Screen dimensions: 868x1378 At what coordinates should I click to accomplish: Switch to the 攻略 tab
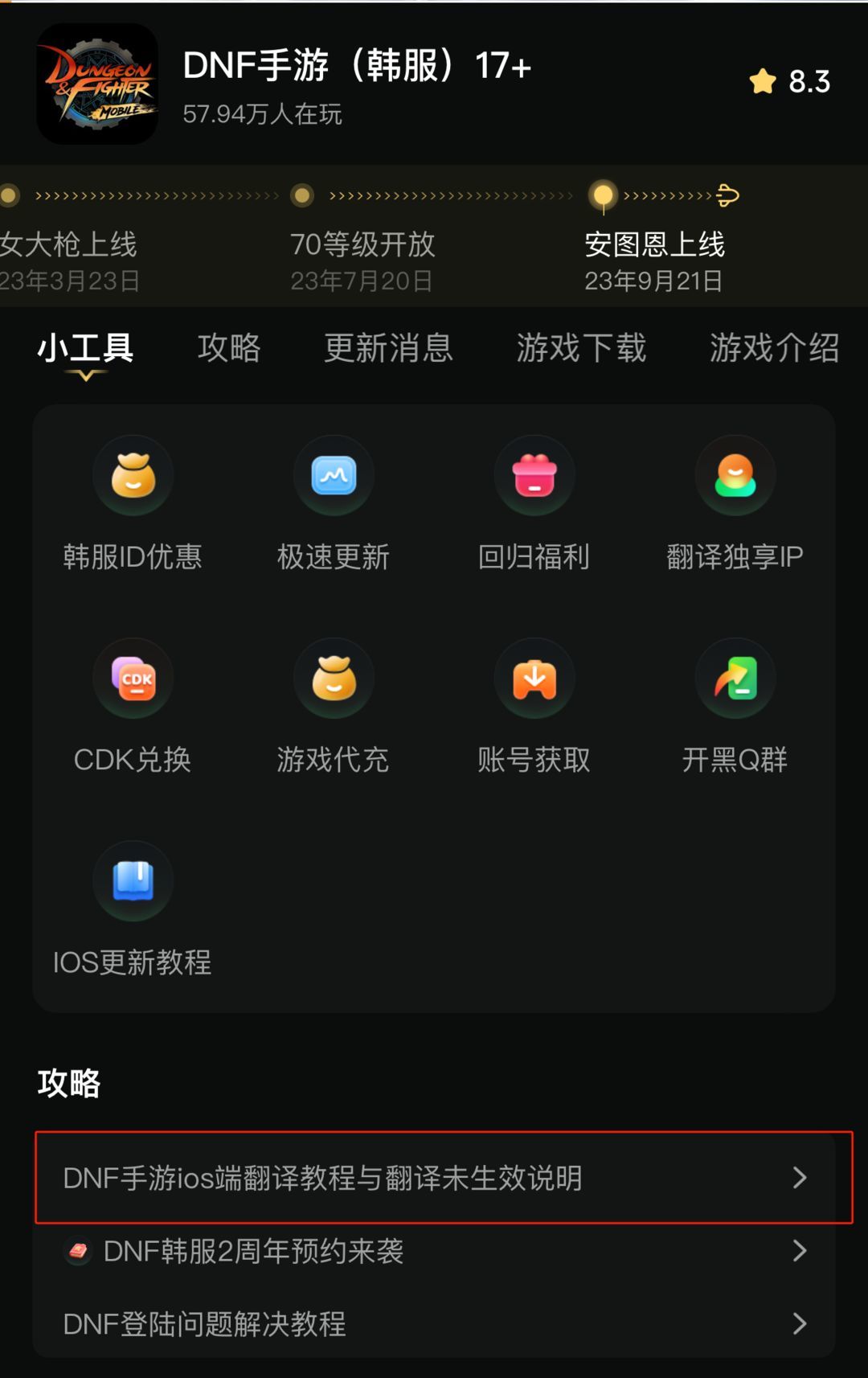229,347
